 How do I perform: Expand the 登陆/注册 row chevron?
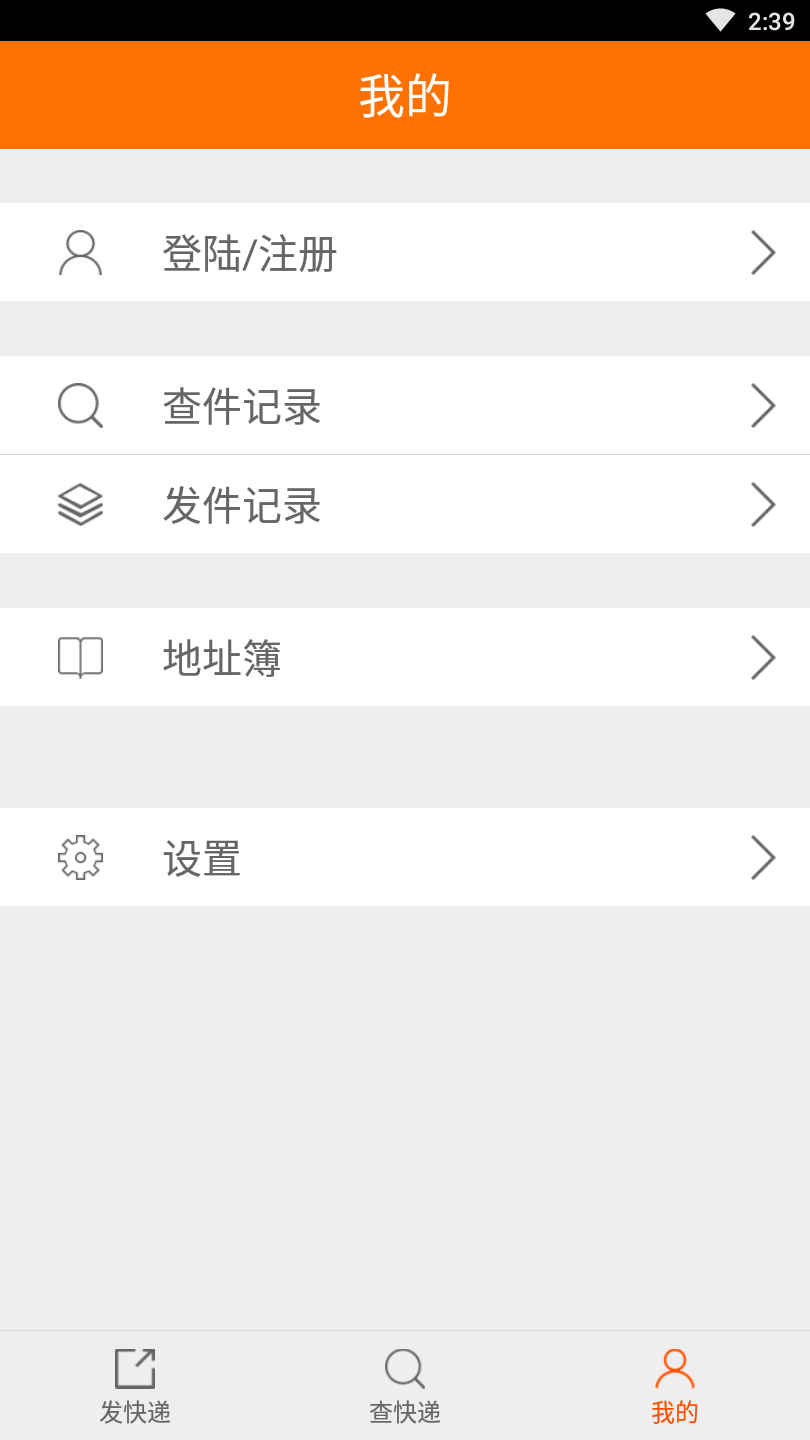[x=762, y=253]
